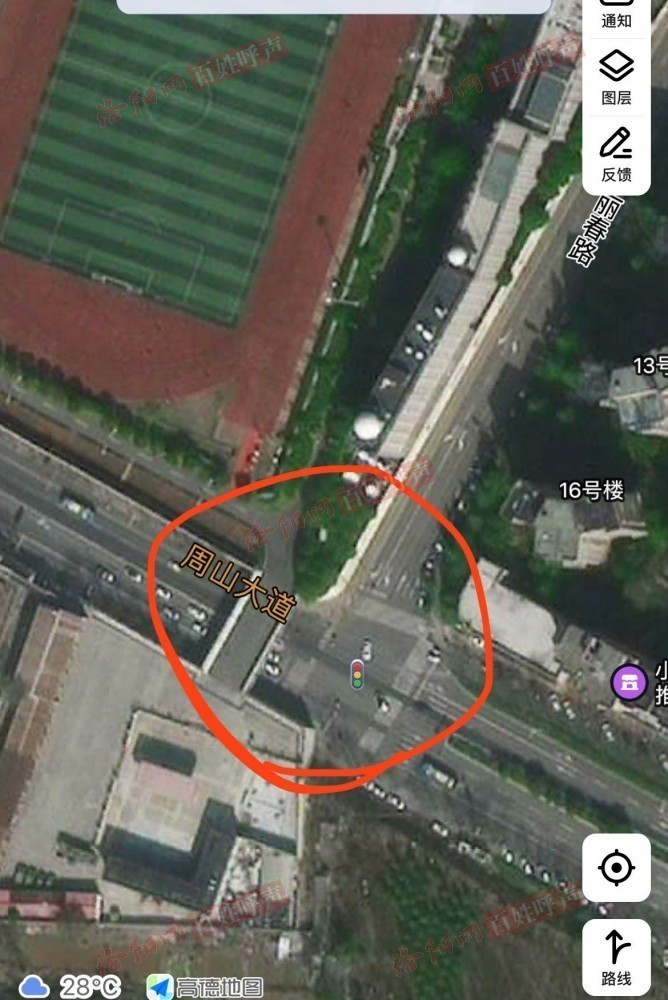Open the 通知 notifications button
Viewport: 668px width, 1000px height.
616,14
